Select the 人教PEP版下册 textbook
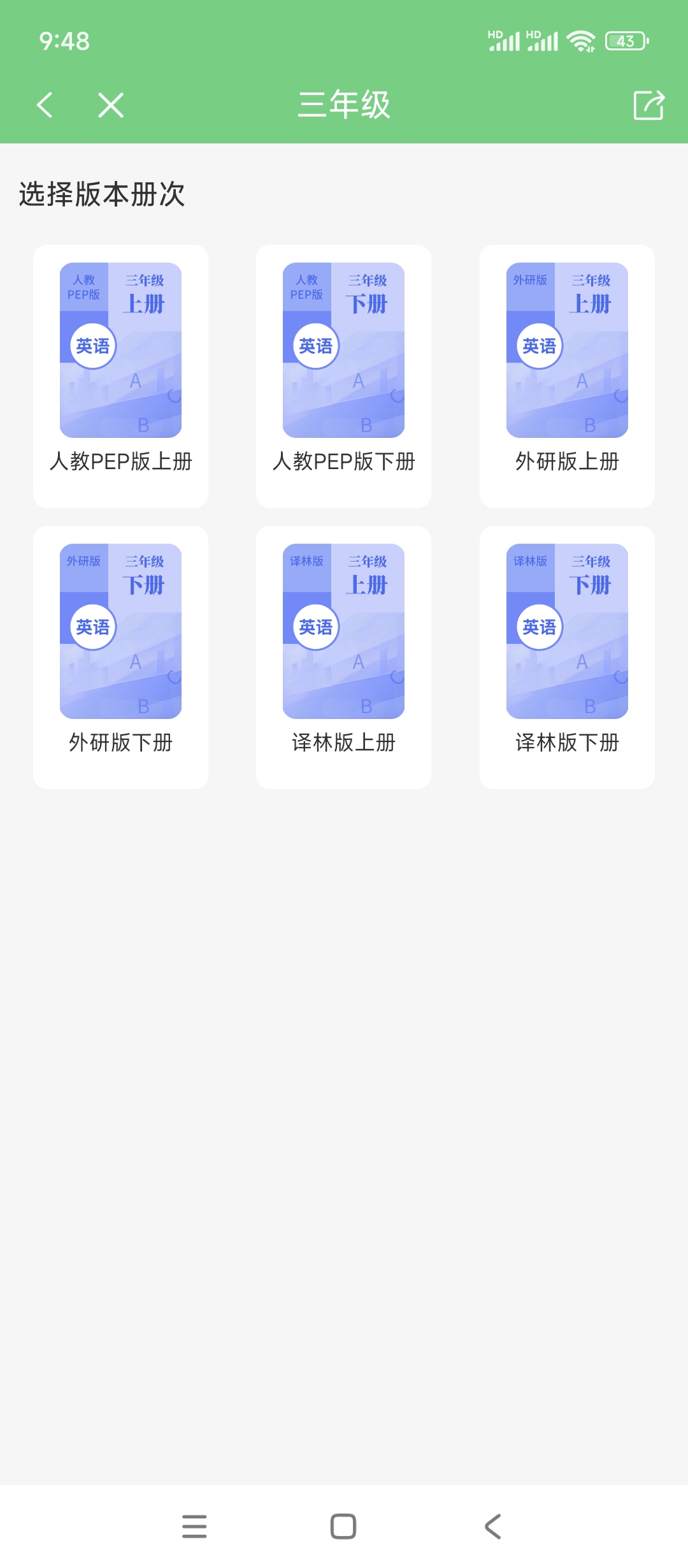Image resolution: width=688 pixels, height=1568 pixels. click(x=343, y=376)
